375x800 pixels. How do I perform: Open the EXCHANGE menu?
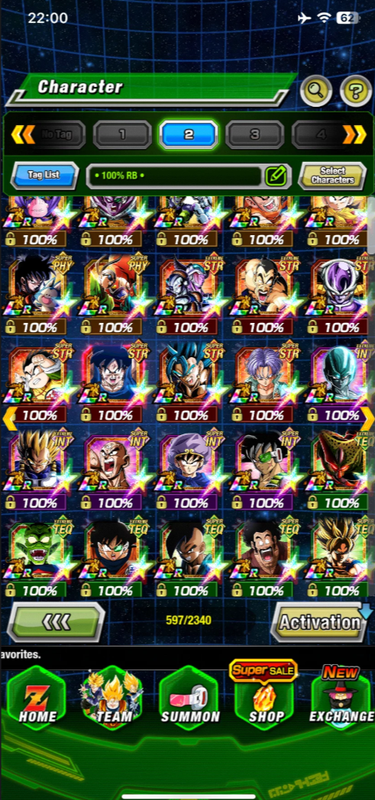(x=341, y=698)
